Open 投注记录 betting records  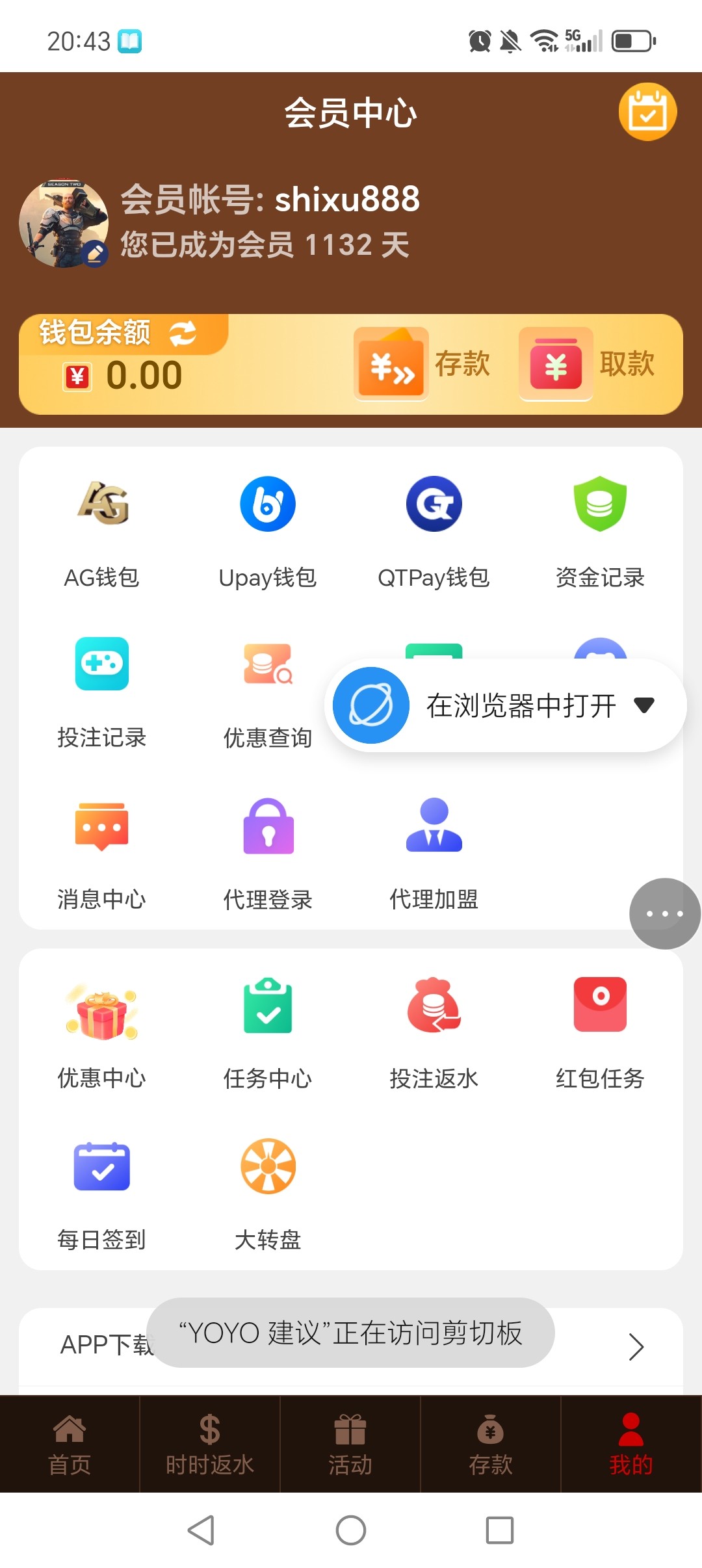(x=102, y=692)
